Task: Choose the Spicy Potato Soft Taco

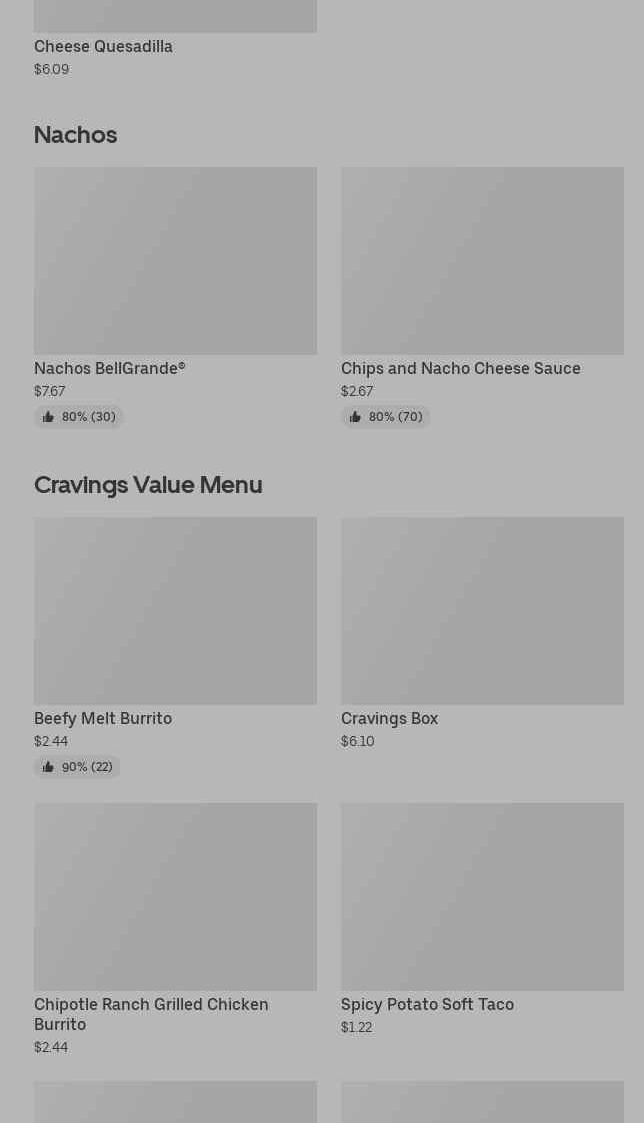Action: click(x=482, y=920)
